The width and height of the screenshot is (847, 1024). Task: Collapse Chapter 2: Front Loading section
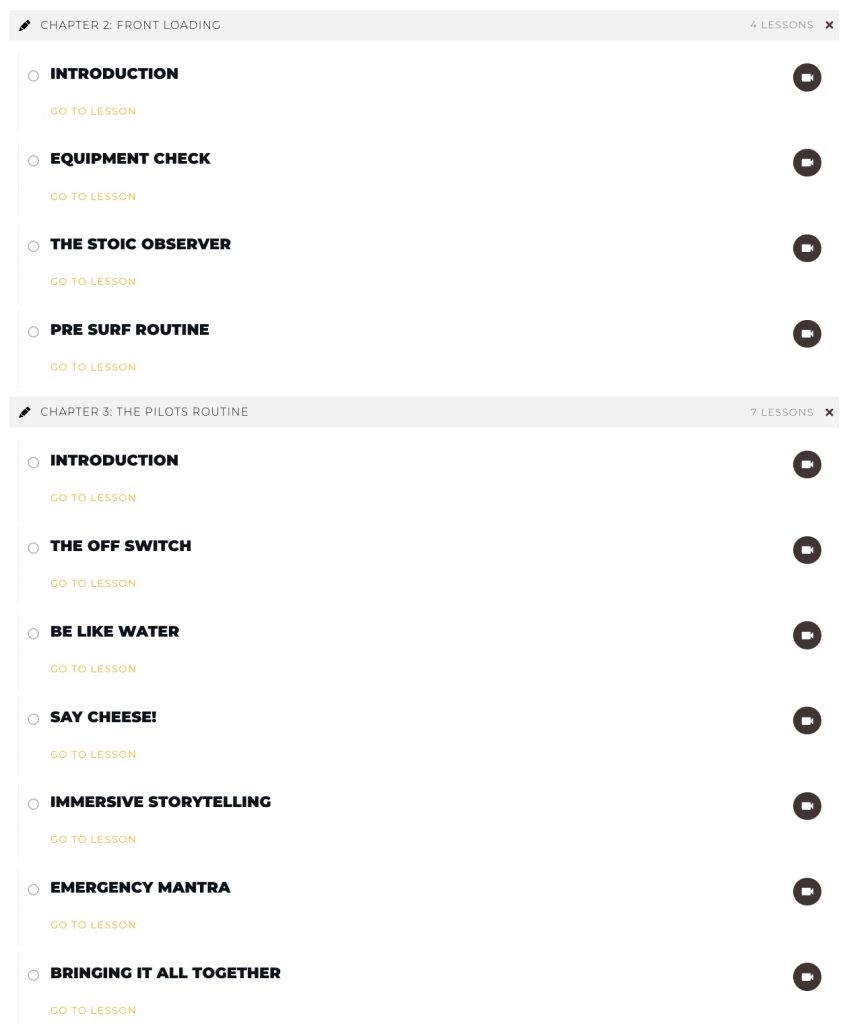coord(828,25)
